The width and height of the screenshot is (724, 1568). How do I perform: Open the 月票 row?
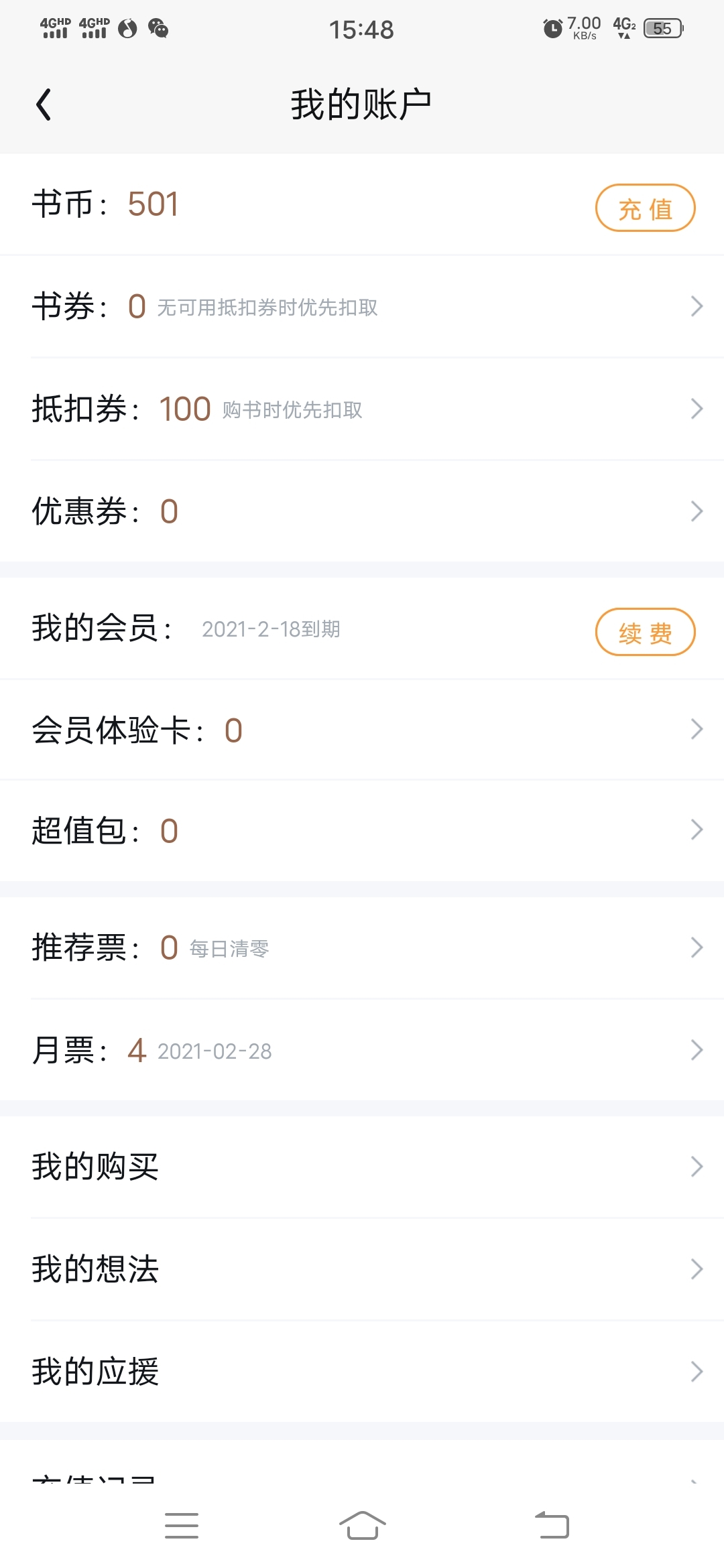coord(362,1050)
